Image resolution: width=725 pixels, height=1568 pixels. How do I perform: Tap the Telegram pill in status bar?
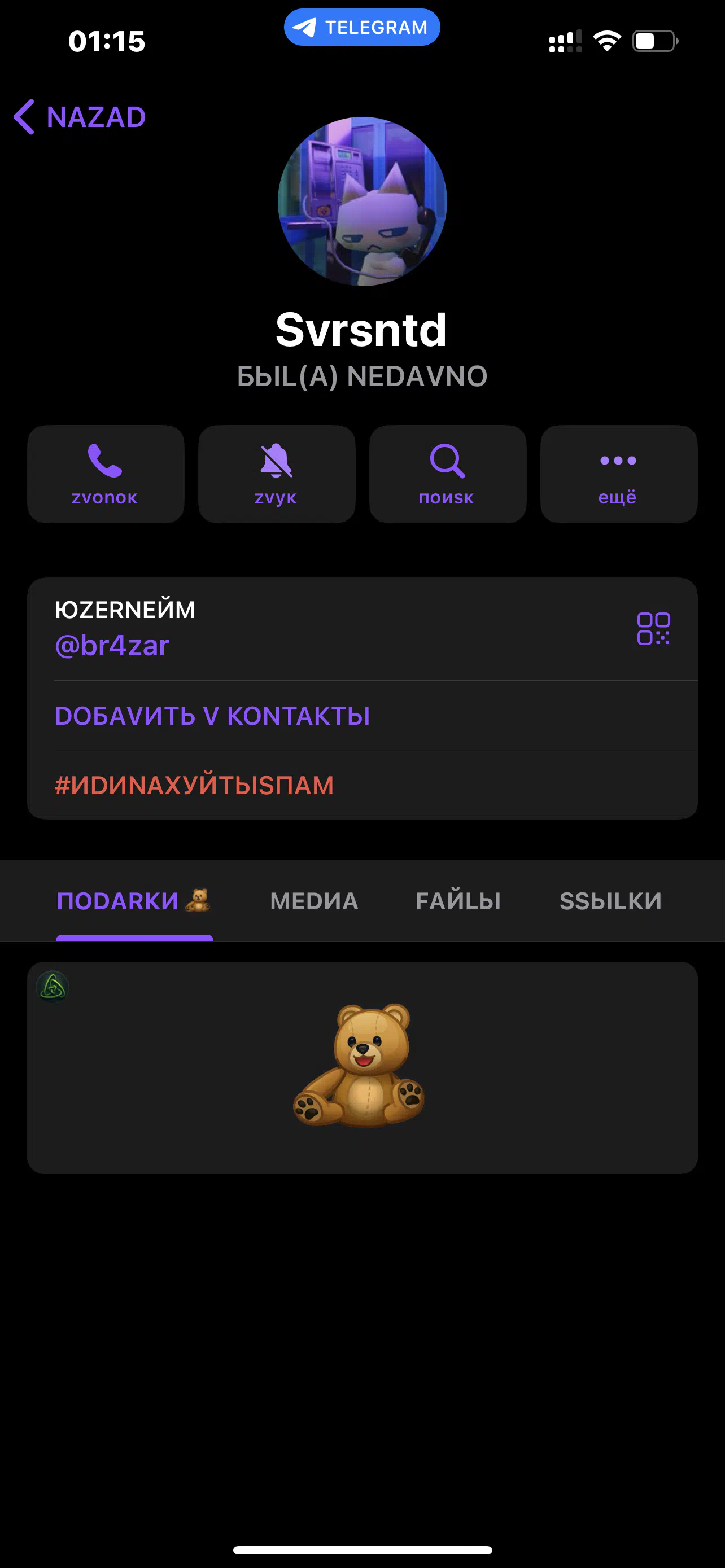pos(361,28)
